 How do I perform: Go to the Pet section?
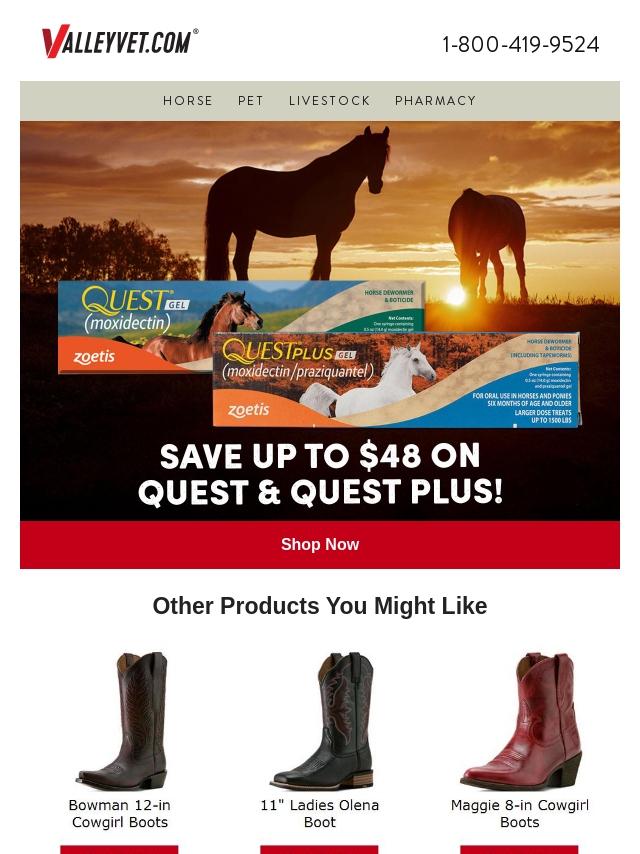(x=251, y=101)
